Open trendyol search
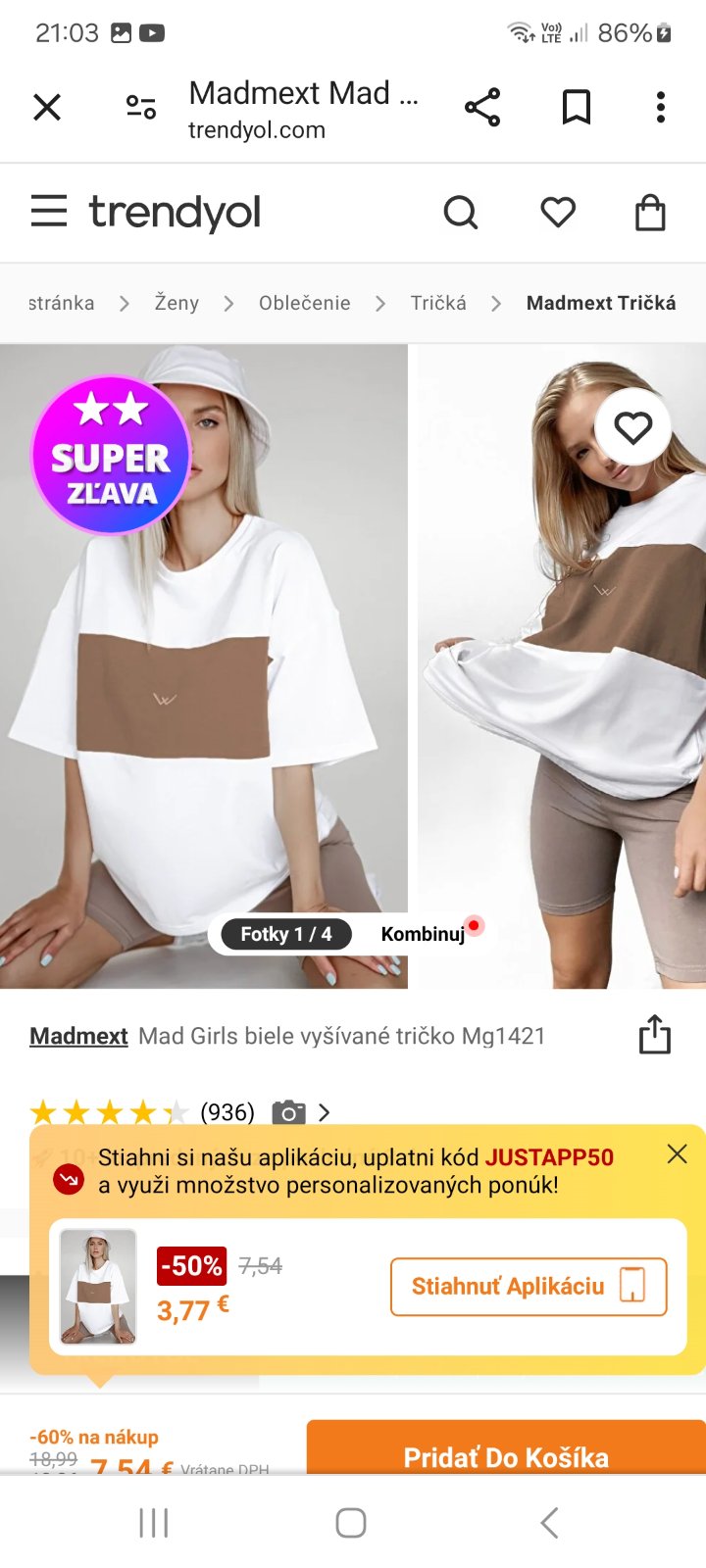Image resolution: width=706 pixels, height=1568 pixels. (x=461, y=212)
